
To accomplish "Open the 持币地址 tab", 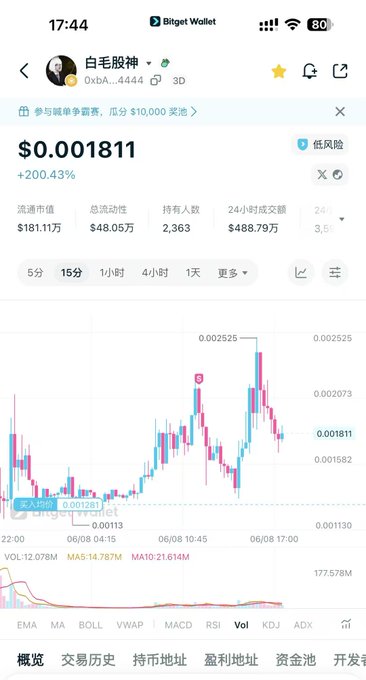I will (x=160, y=660).
